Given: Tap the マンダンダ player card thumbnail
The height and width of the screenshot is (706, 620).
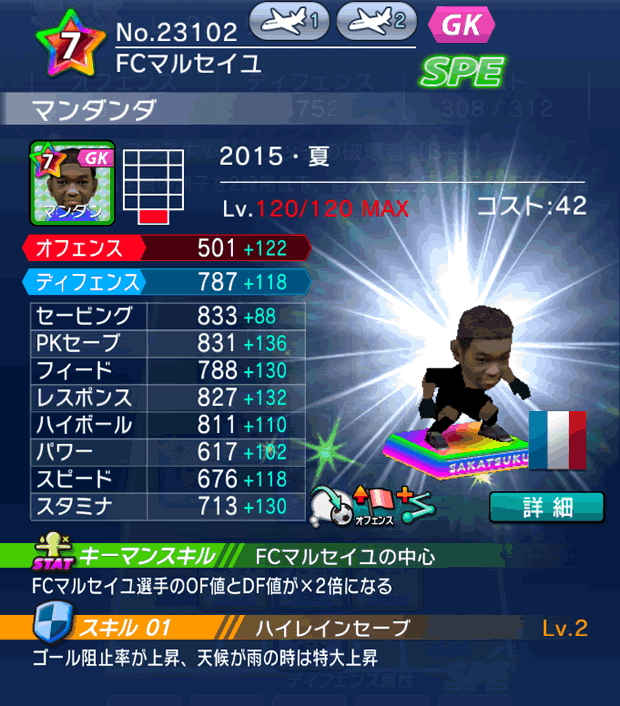Looking at the screenshot, I should point(73,182).
